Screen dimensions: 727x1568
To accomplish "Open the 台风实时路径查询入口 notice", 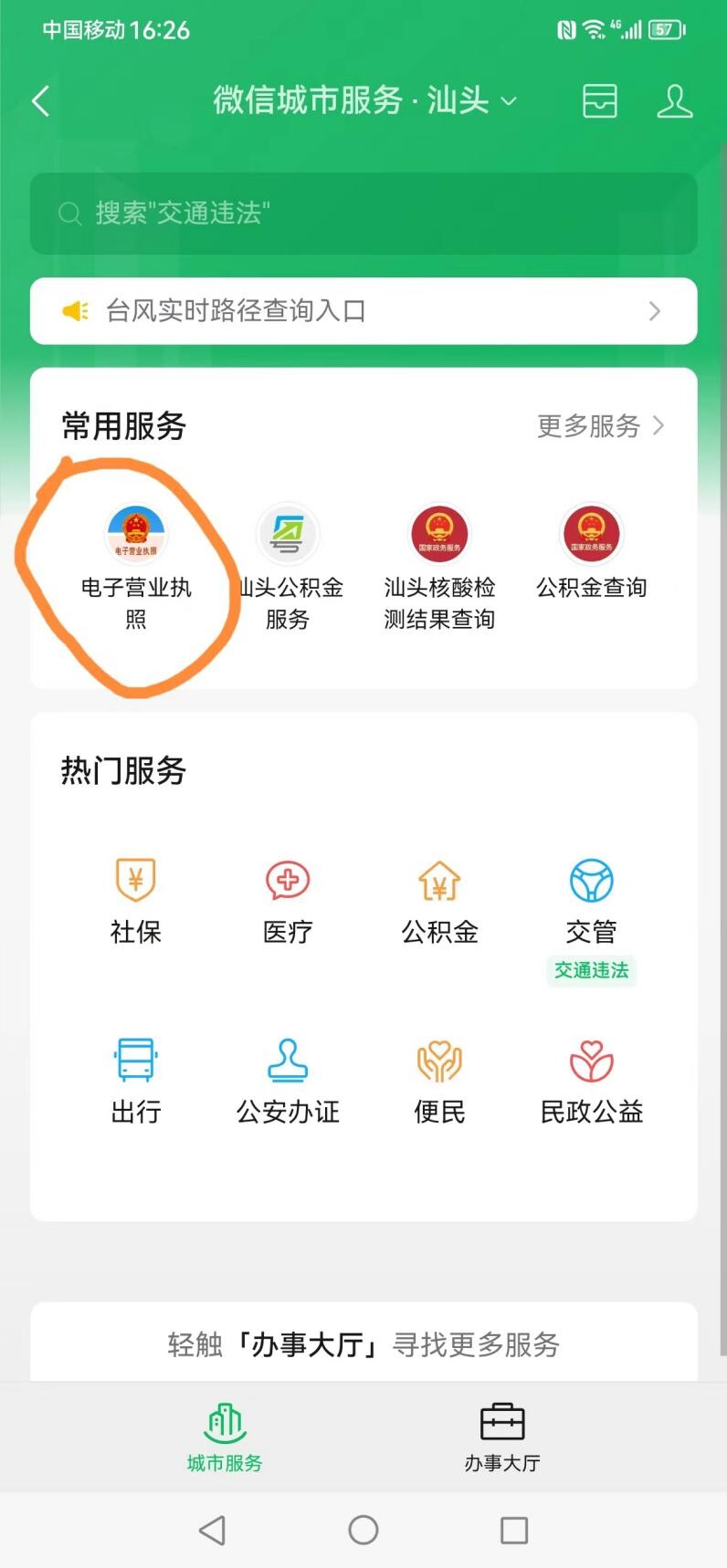I will 363,311.
